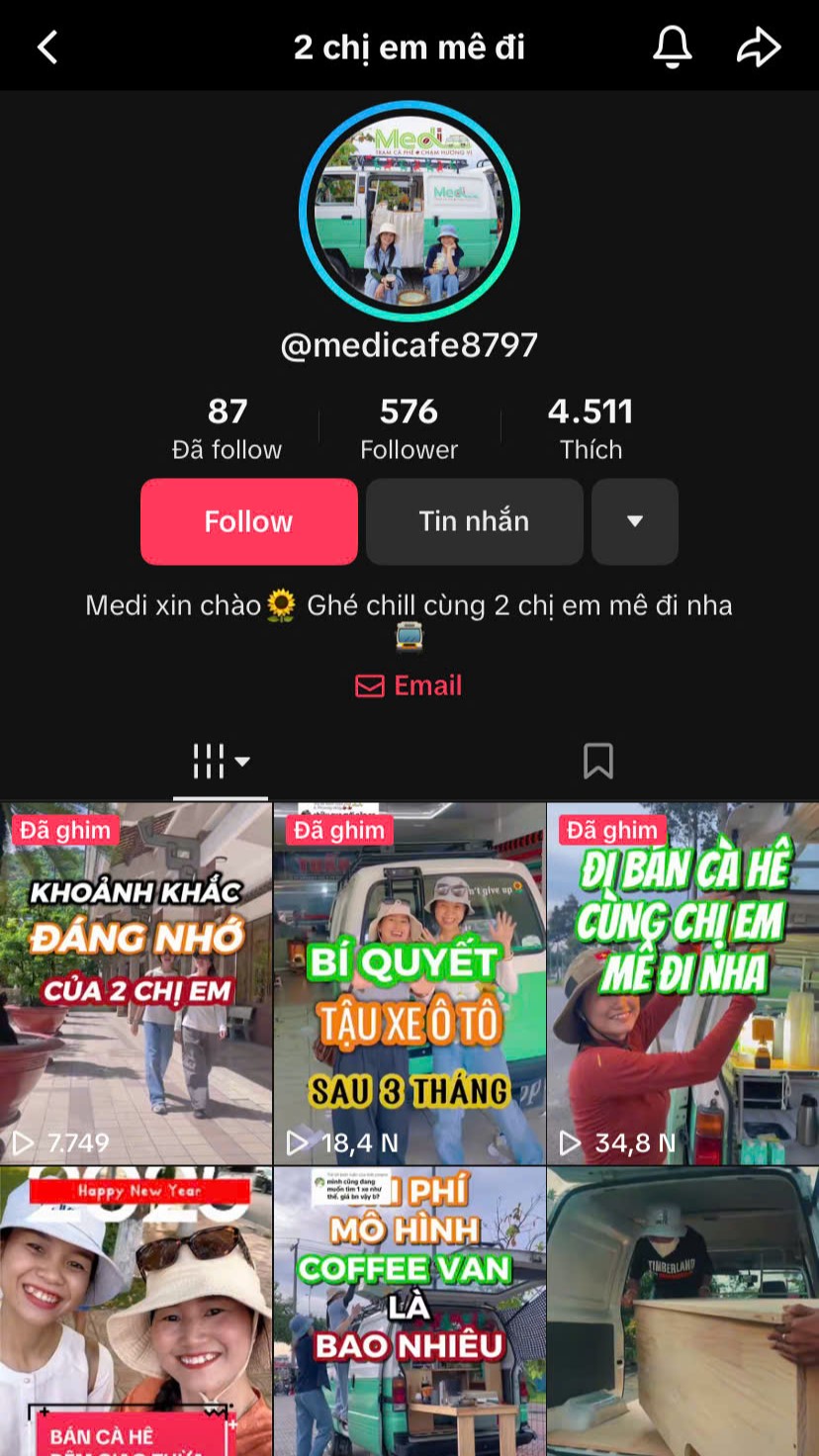Share this profile with the arrow icon
Image resolution: width=819 pixels, height=1456 pixels.
(759, 46)
